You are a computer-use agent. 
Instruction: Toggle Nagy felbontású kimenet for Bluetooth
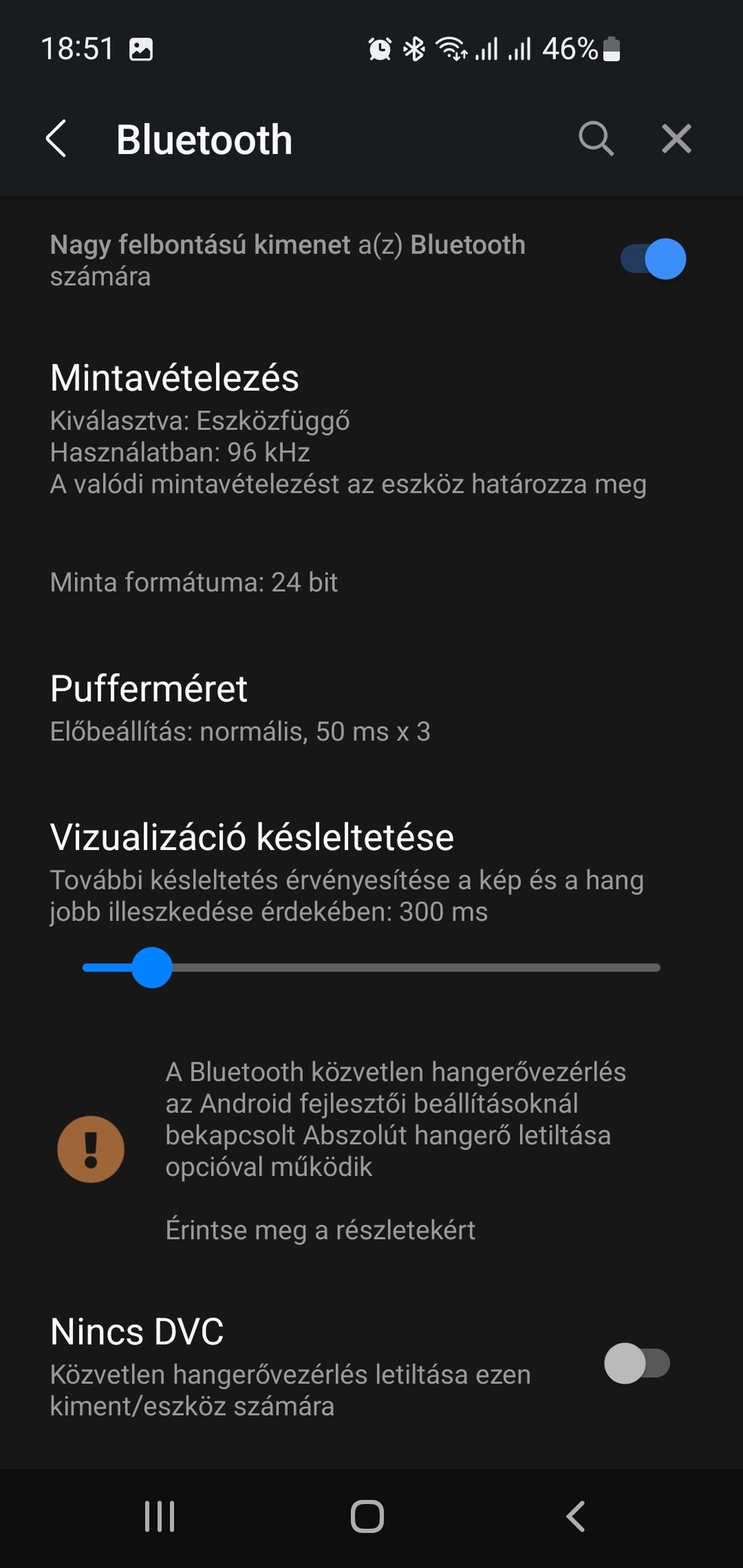653,259
